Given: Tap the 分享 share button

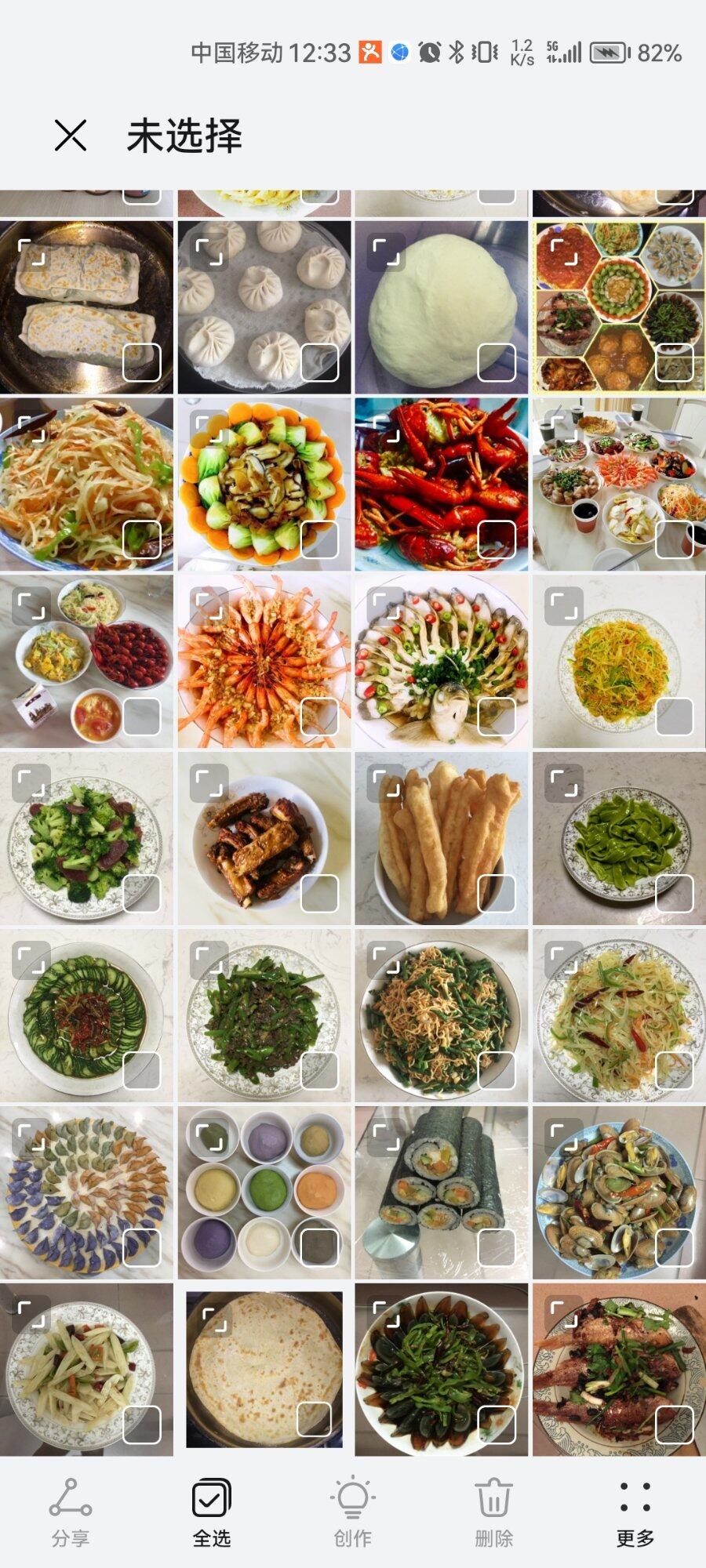Looking at the screenshot, I should coord(71,1513).
